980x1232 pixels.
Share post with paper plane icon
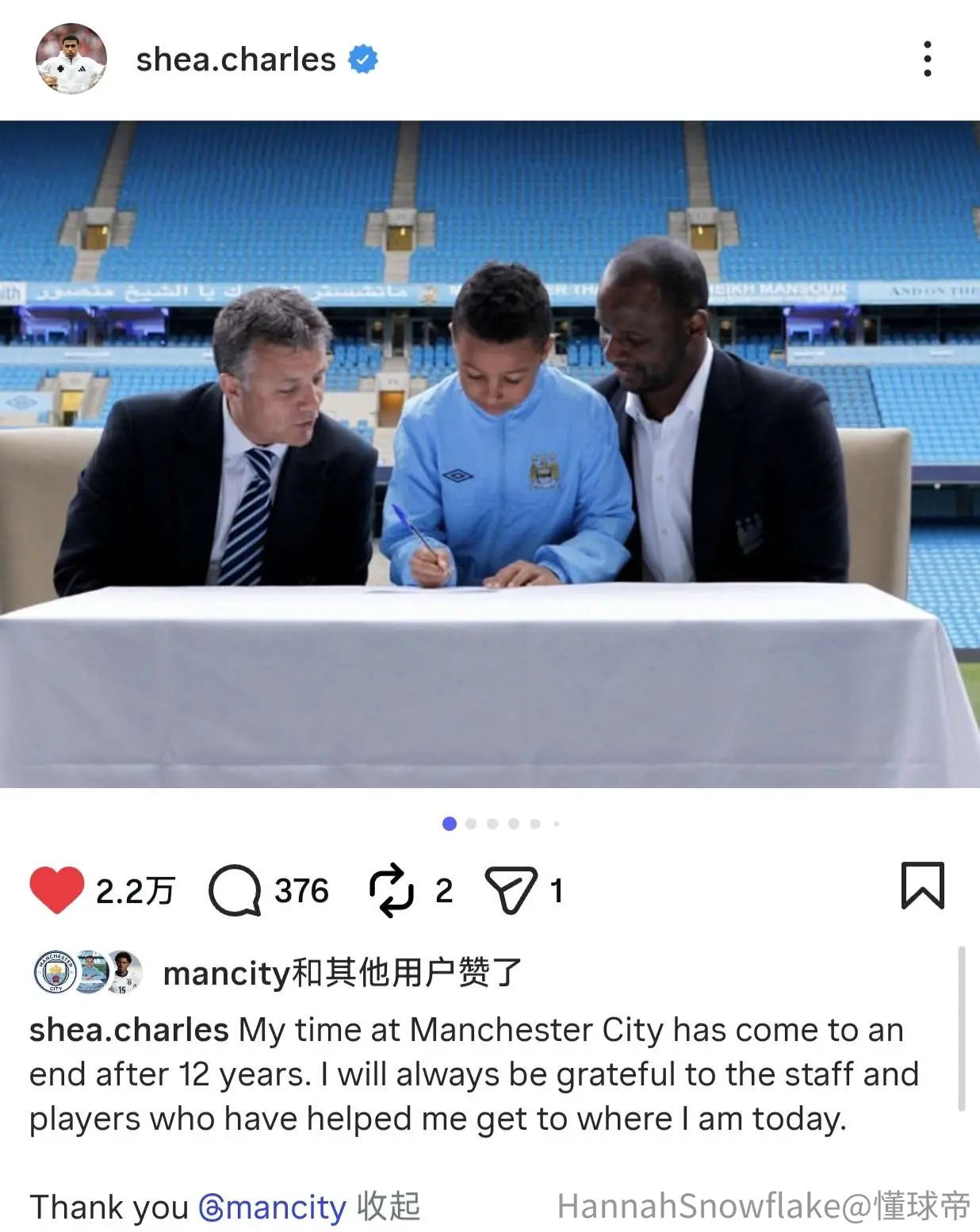[x=511, y=890]
